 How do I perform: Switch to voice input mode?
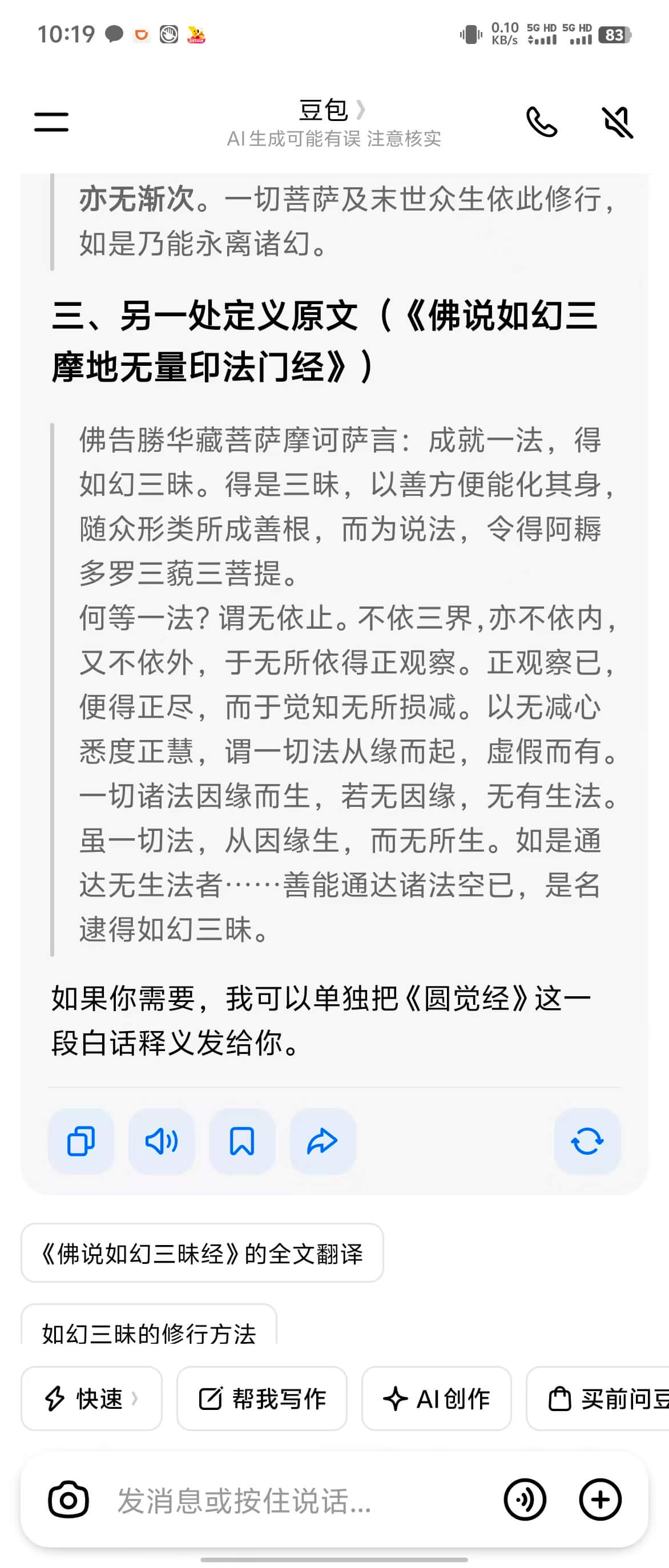[x=525, y=1500]
